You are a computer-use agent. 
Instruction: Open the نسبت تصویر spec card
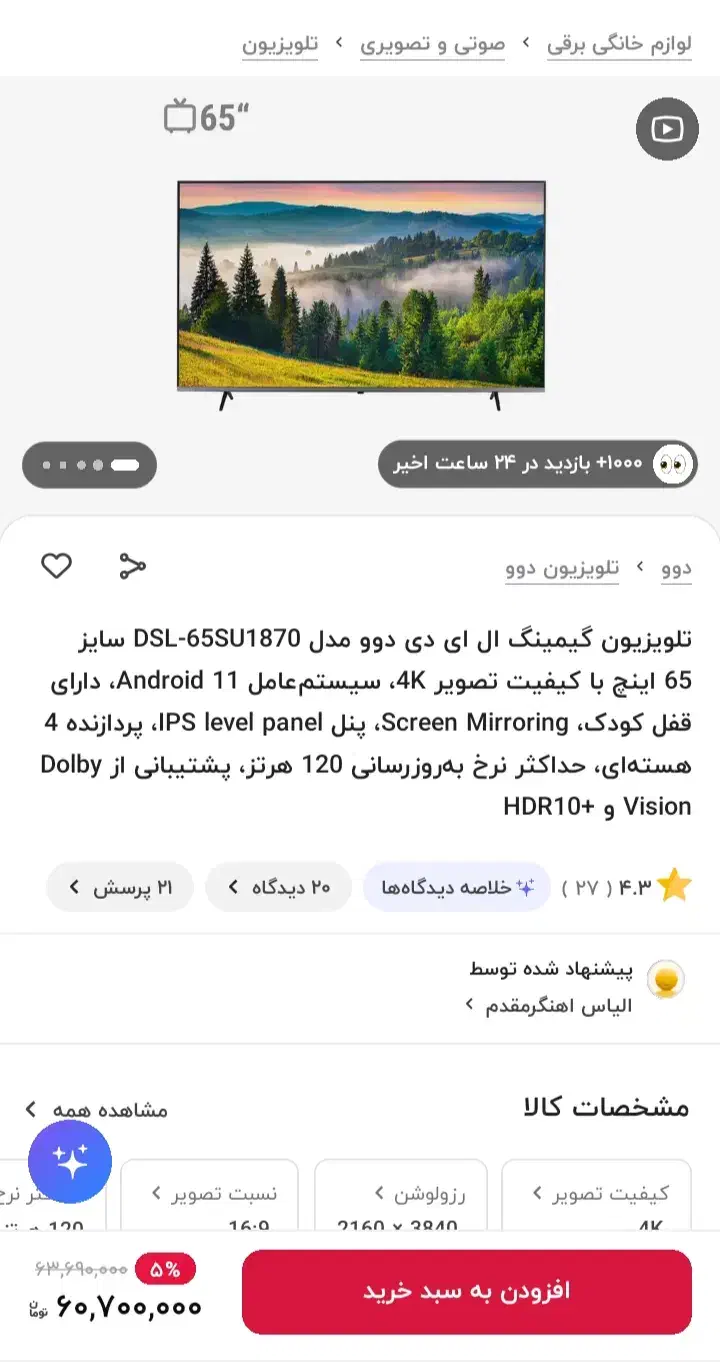click(209, 1197)
